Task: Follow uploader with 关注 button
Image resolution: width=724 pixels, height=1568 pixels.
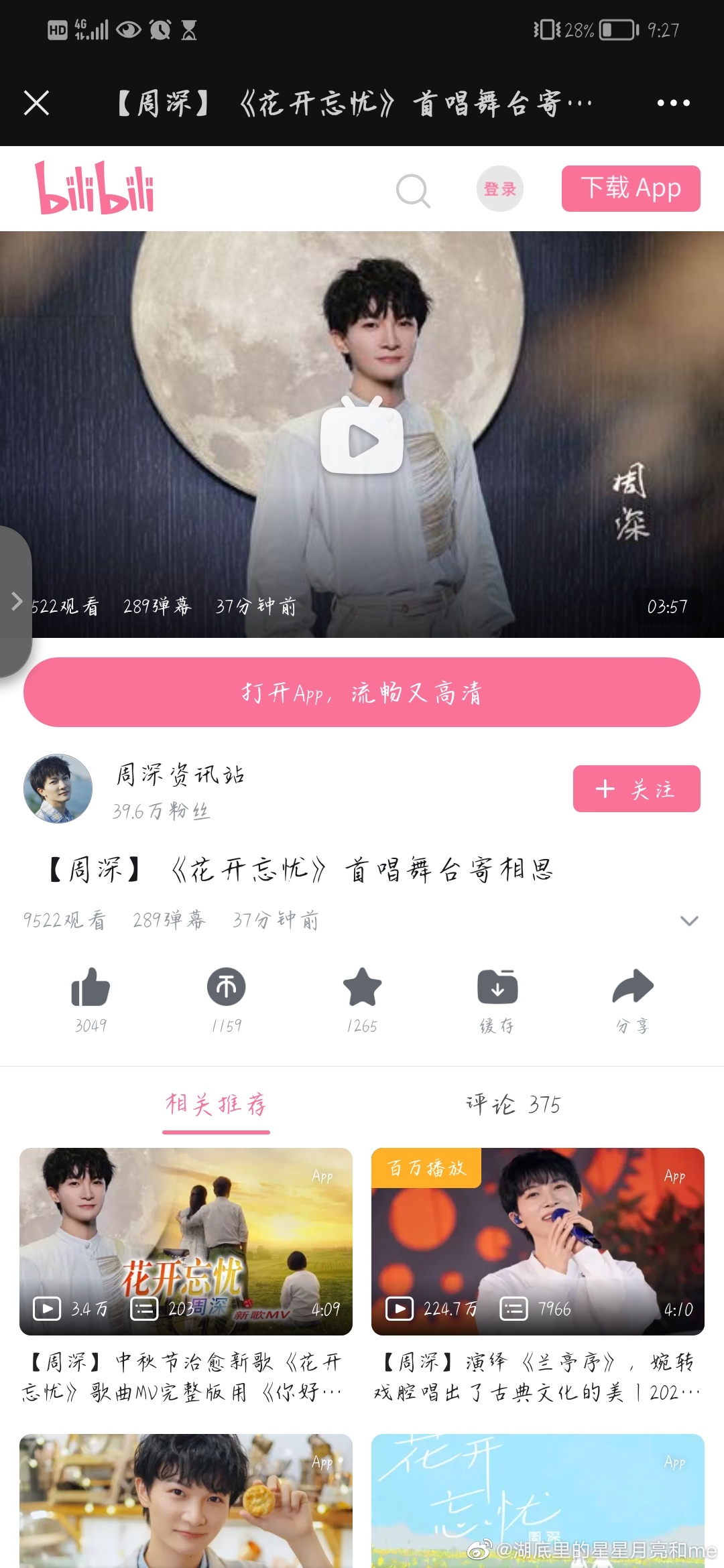Action: coord(636,789)
